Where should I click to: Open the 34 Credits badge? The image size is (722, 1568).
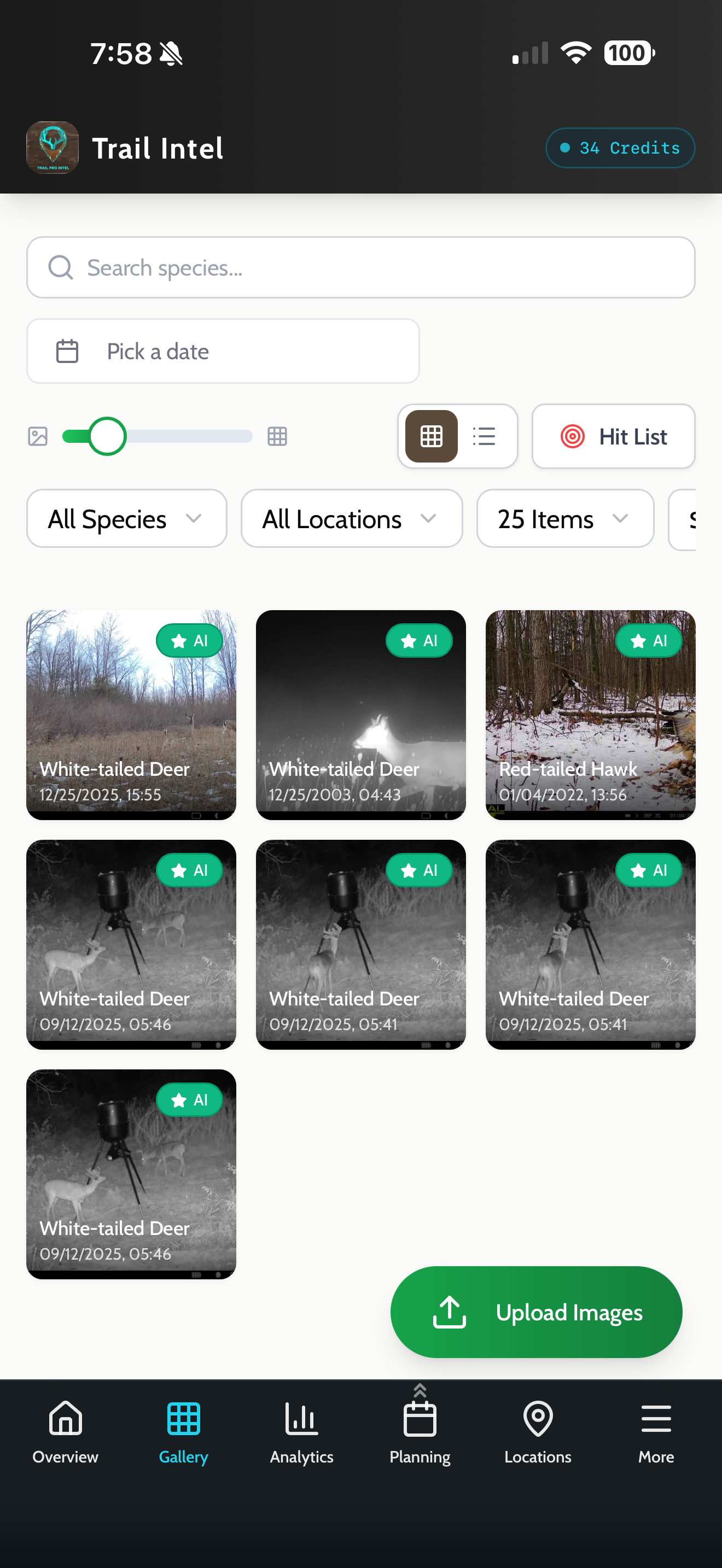point(620,148)
